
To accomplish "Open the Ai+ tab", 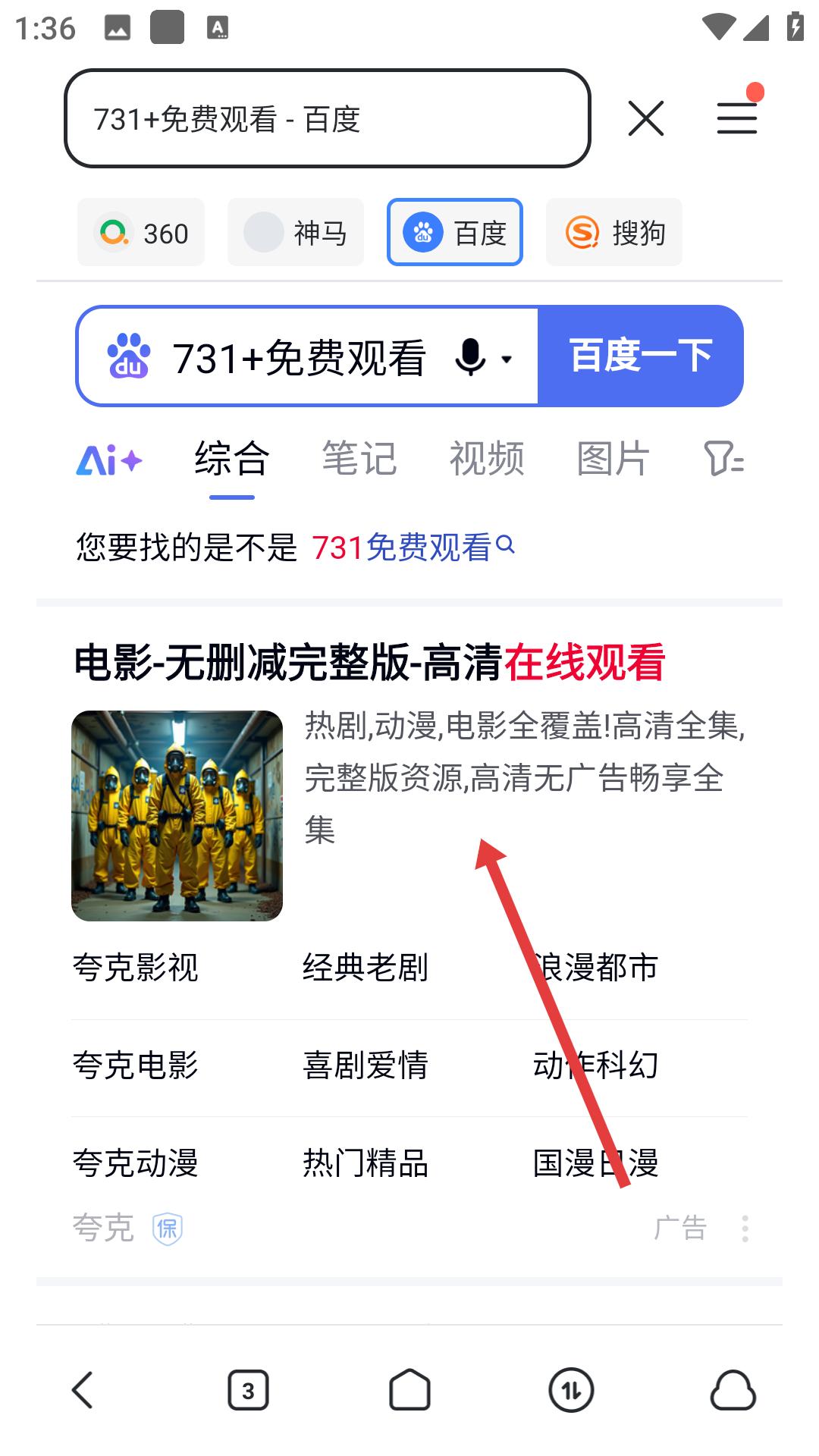I will click(x=109, y=460).
